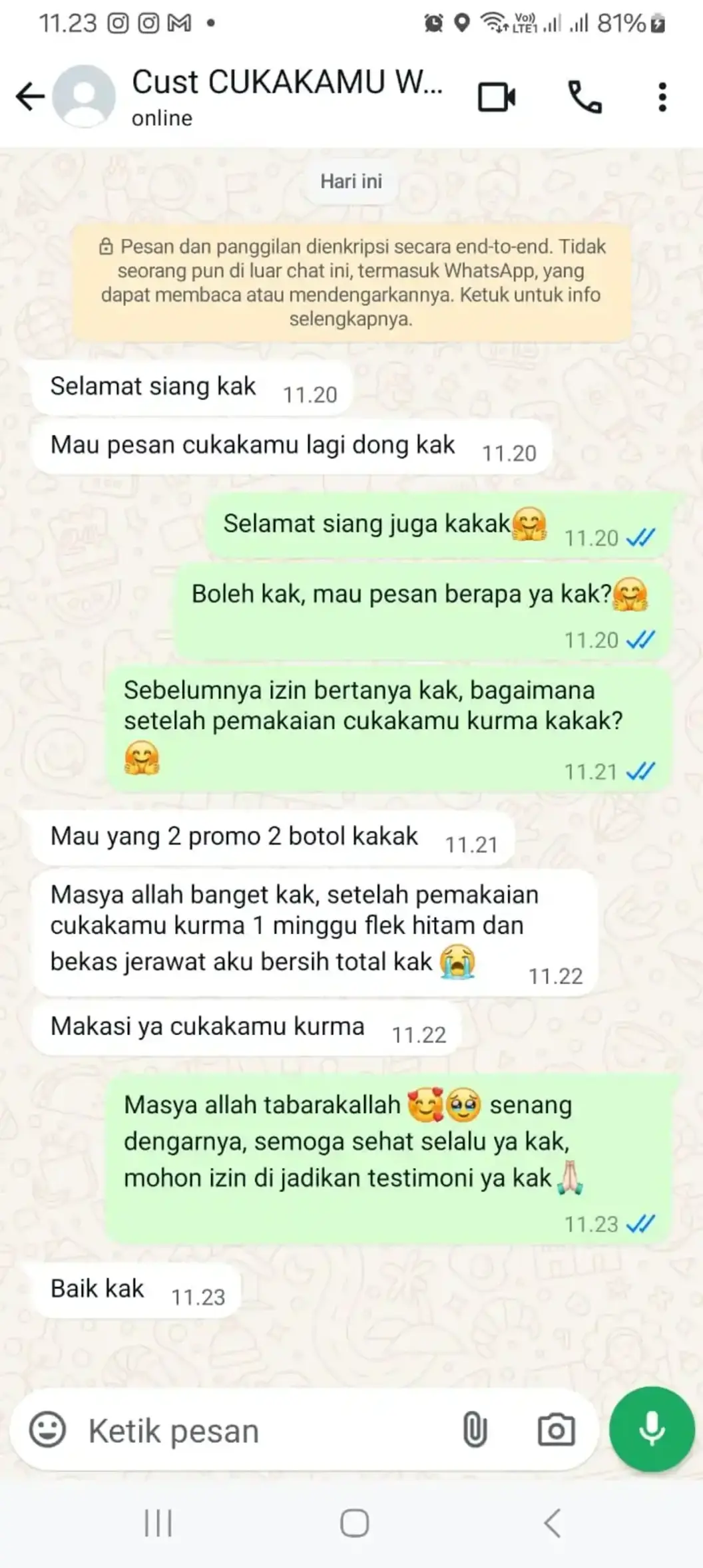
Task: Tap the voice message microphone
Action: 652,1428
